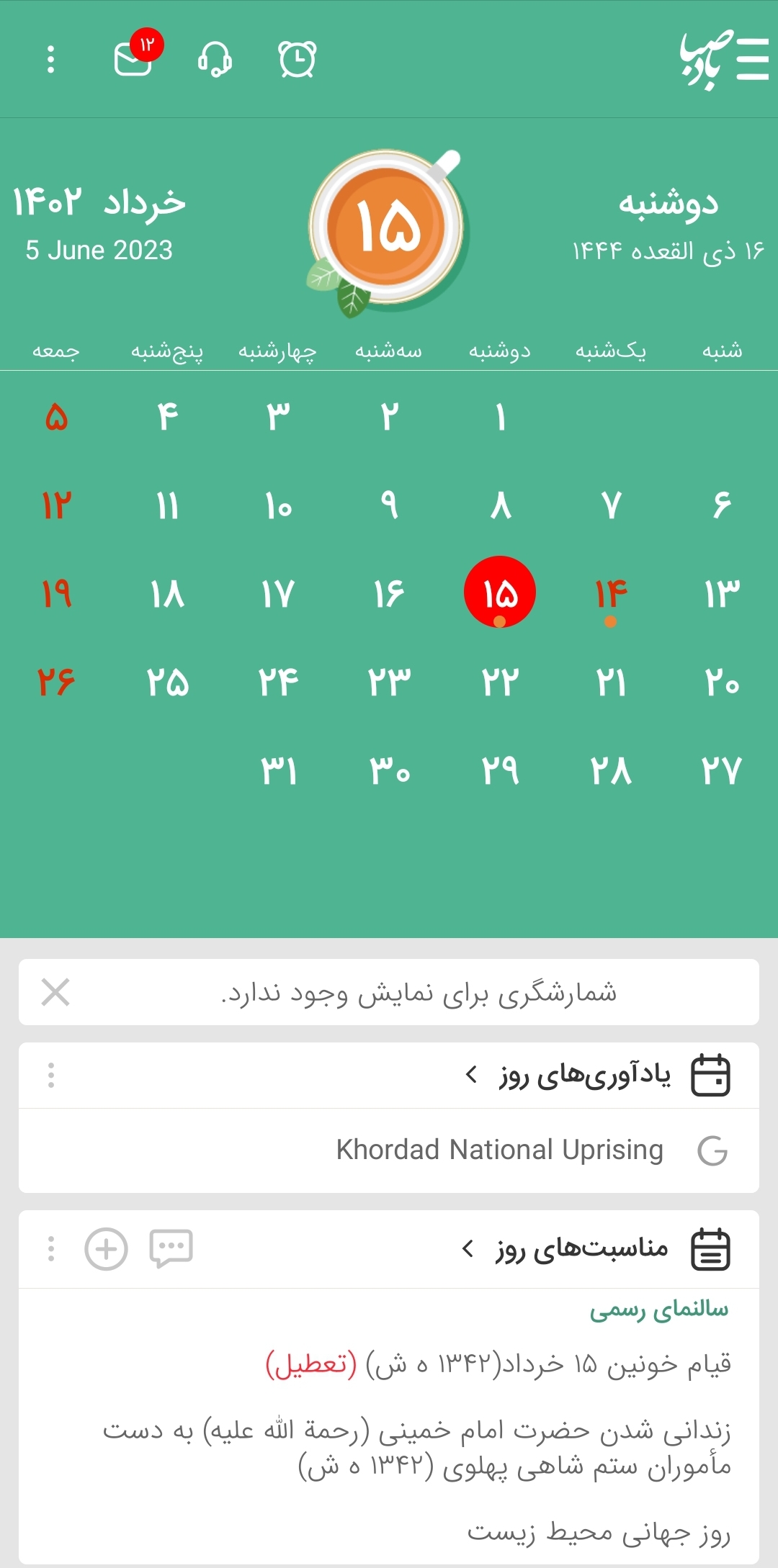This screenshot has width=778, height=1568.
Task: Open the comment bubble in مناسبت‌های روز
Action: click(171, 1248)
